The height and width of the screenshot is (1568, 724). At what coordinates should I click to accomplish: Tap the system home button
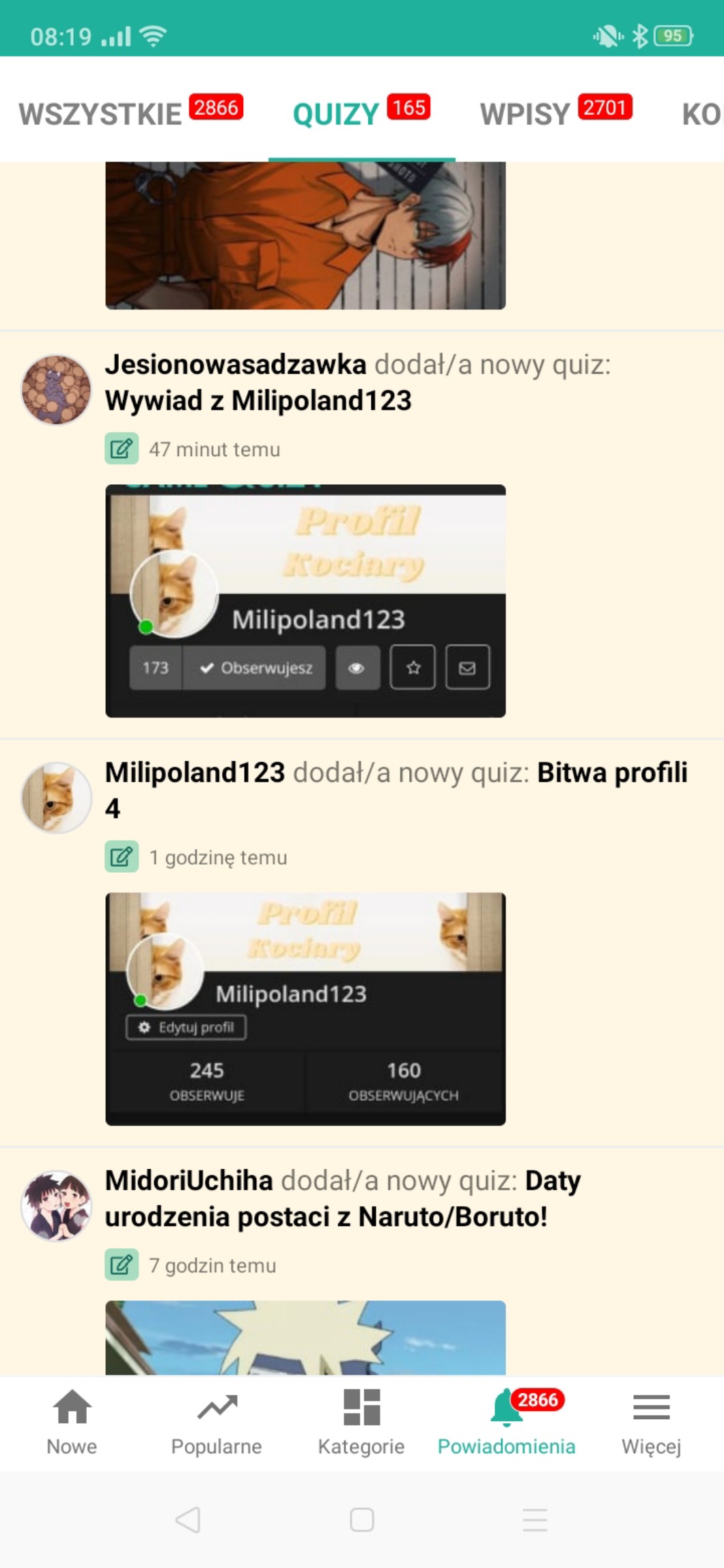tap(361, 1520)
